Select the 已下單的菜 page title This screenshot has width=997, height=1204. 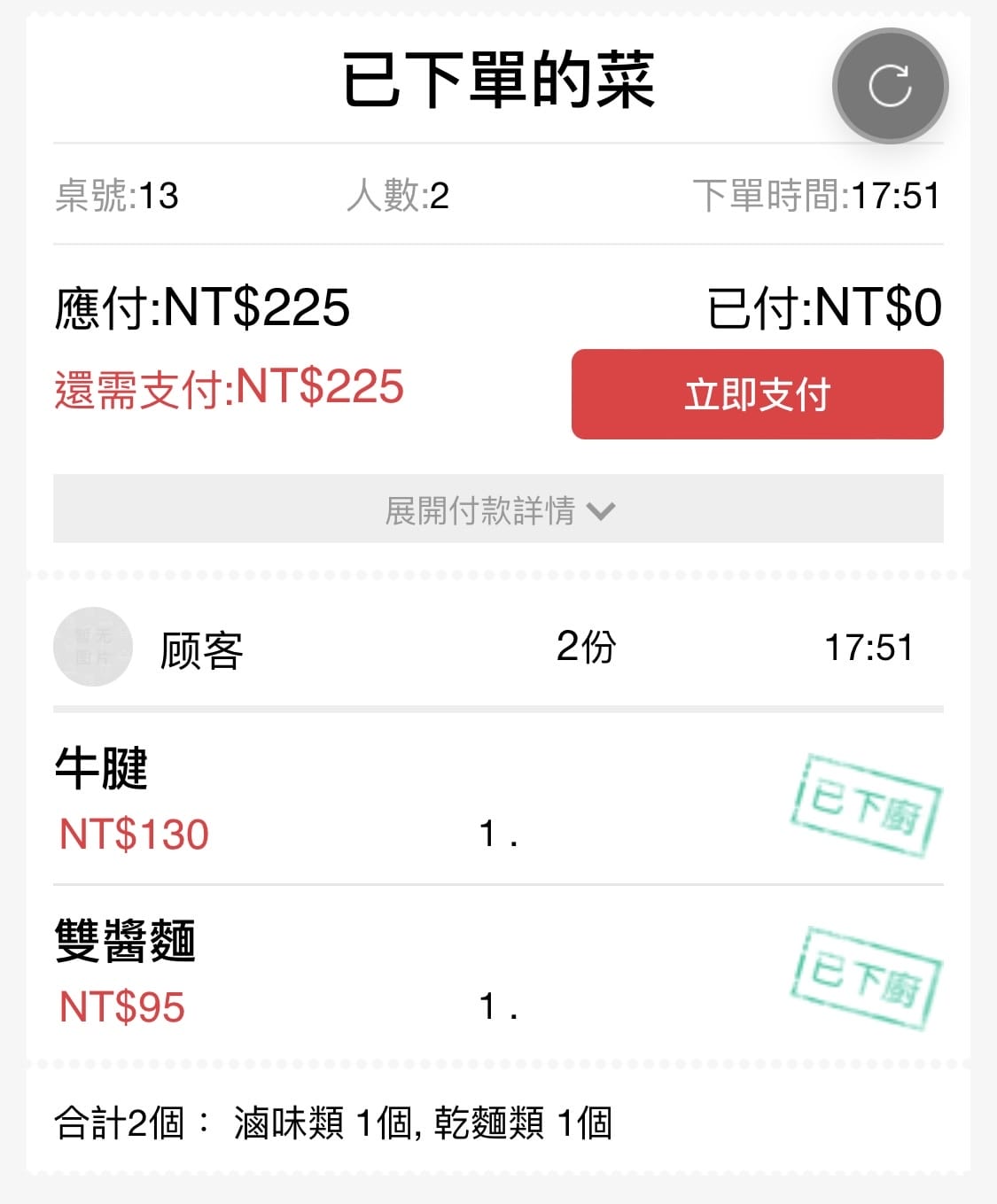pos(498,80)
